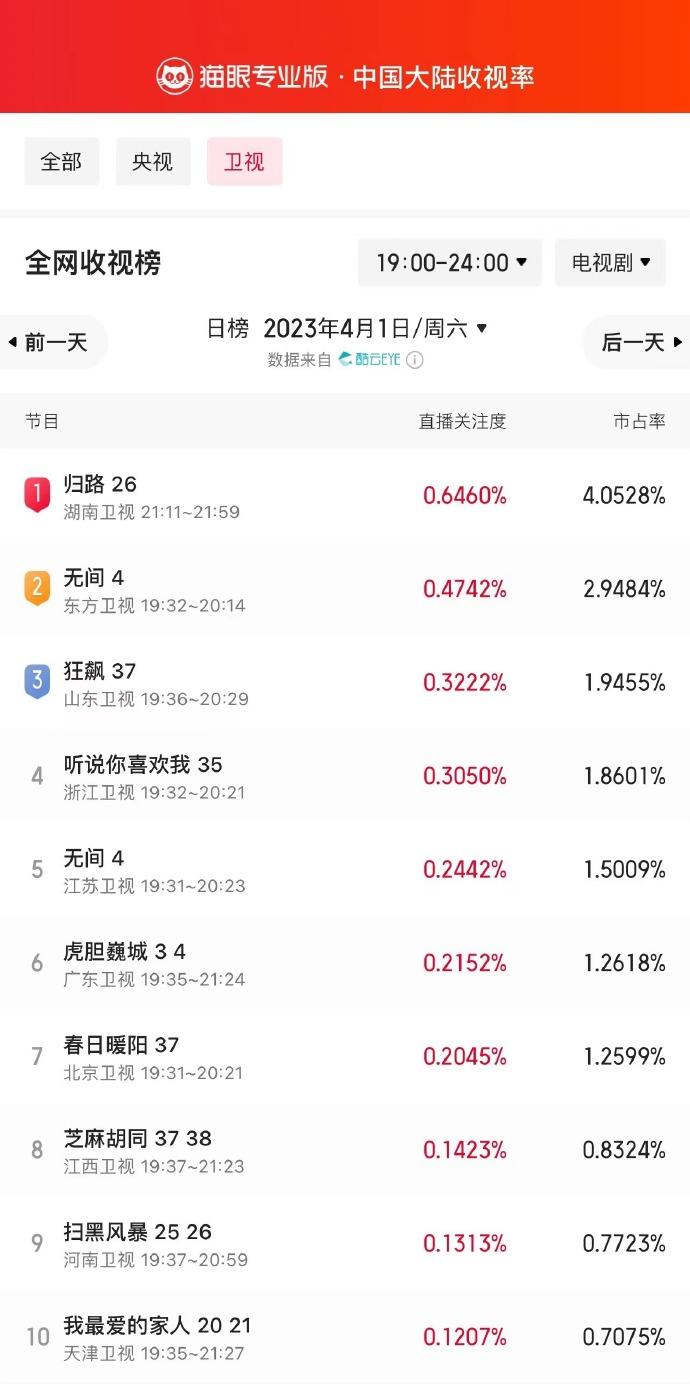Open the 春日暖阳 37 entry
This screenshot has height=1384, width=690.
(x=345, y=1057)
